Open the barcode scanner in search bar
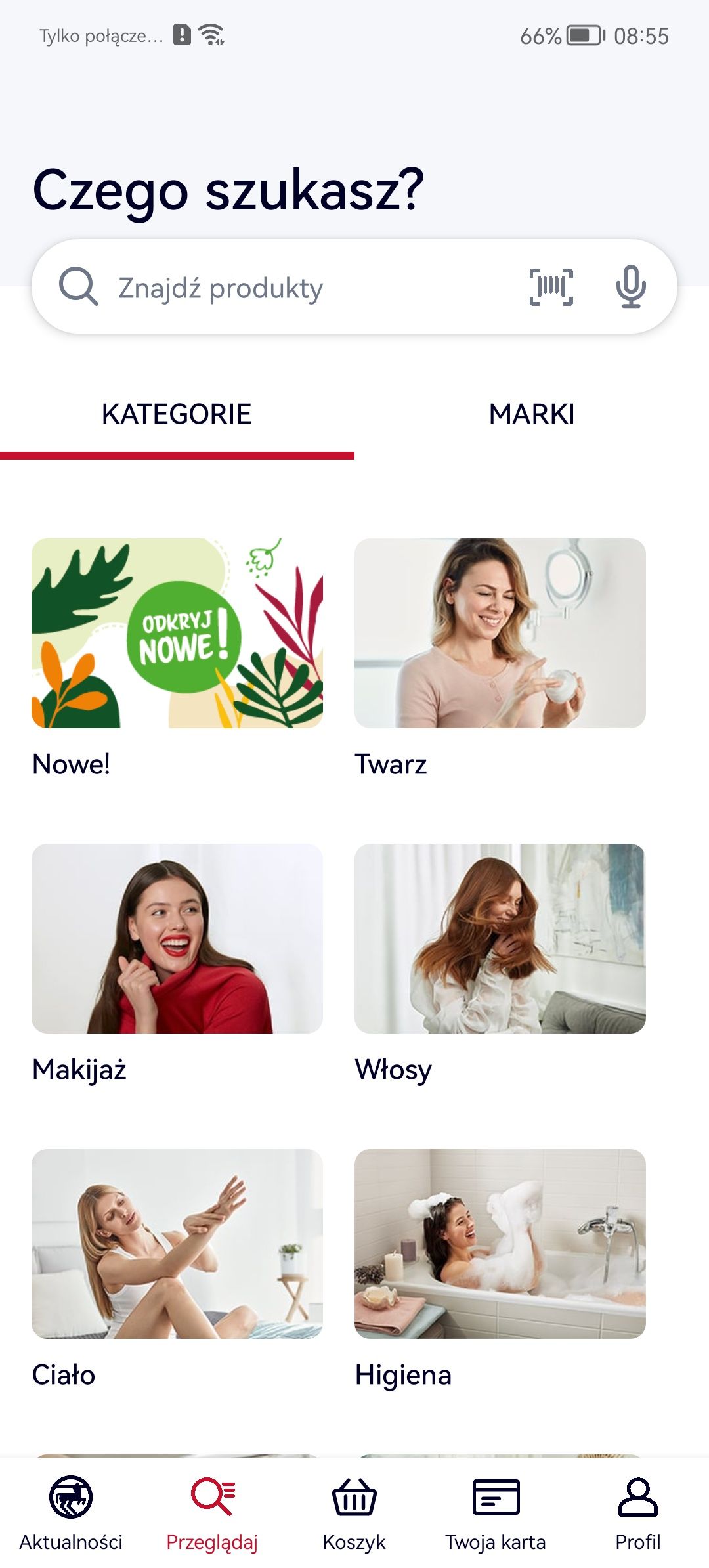Image resolution: width=709 pixels, height=1568 pixels. tap(551, 287)
